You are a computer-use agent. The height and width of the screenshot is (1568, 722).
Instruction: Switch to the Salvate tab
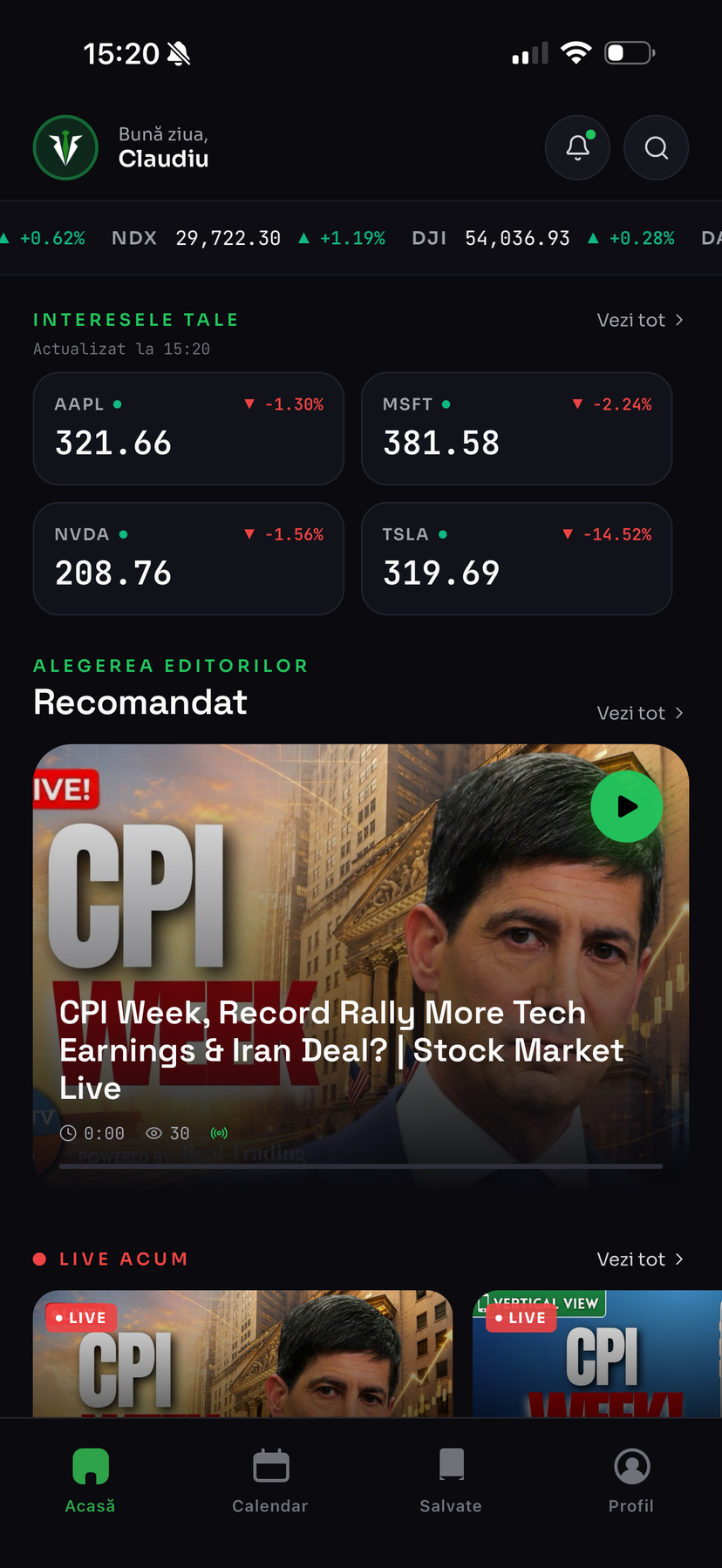tap(451, 1481)
